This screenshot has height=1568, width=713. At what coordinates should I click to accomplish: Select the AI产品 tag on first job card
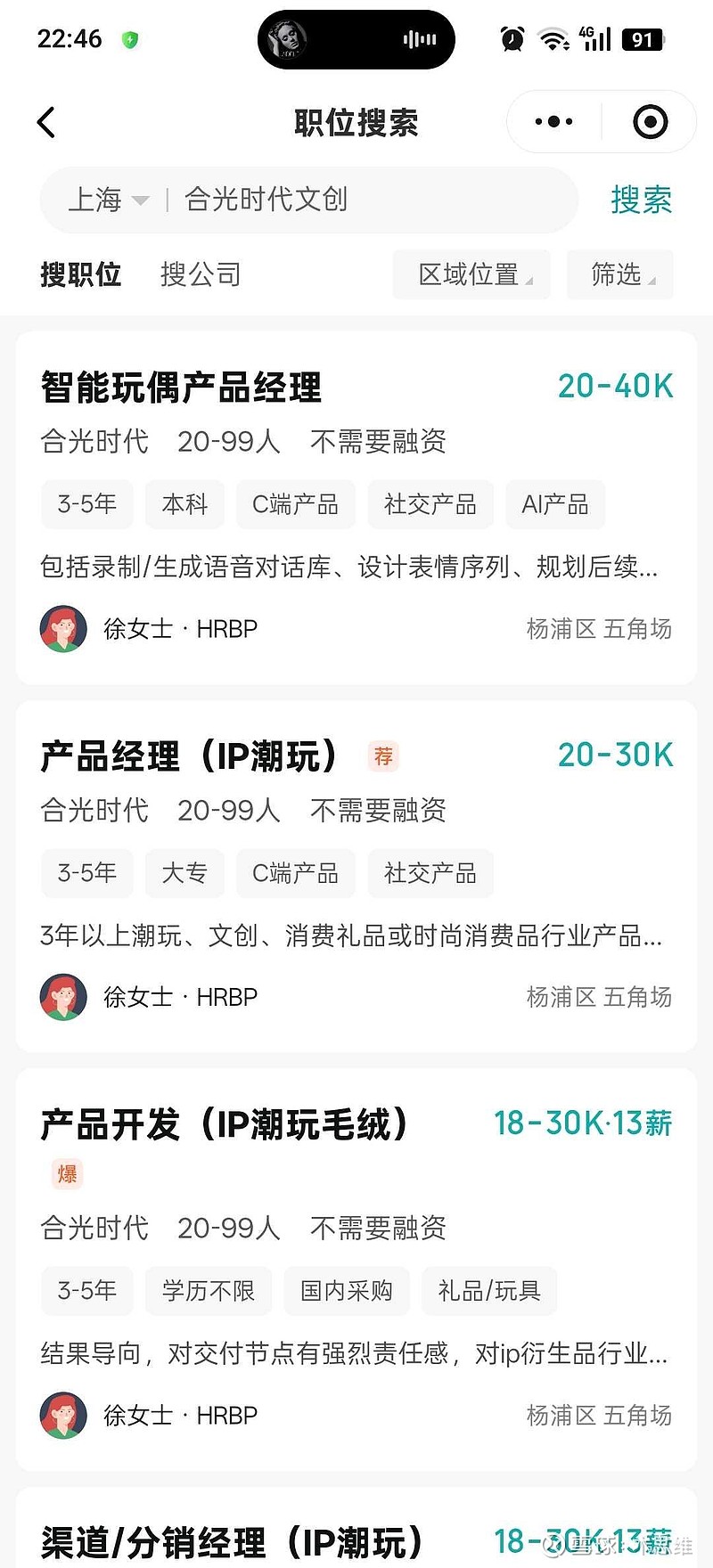tap(554, 504)
